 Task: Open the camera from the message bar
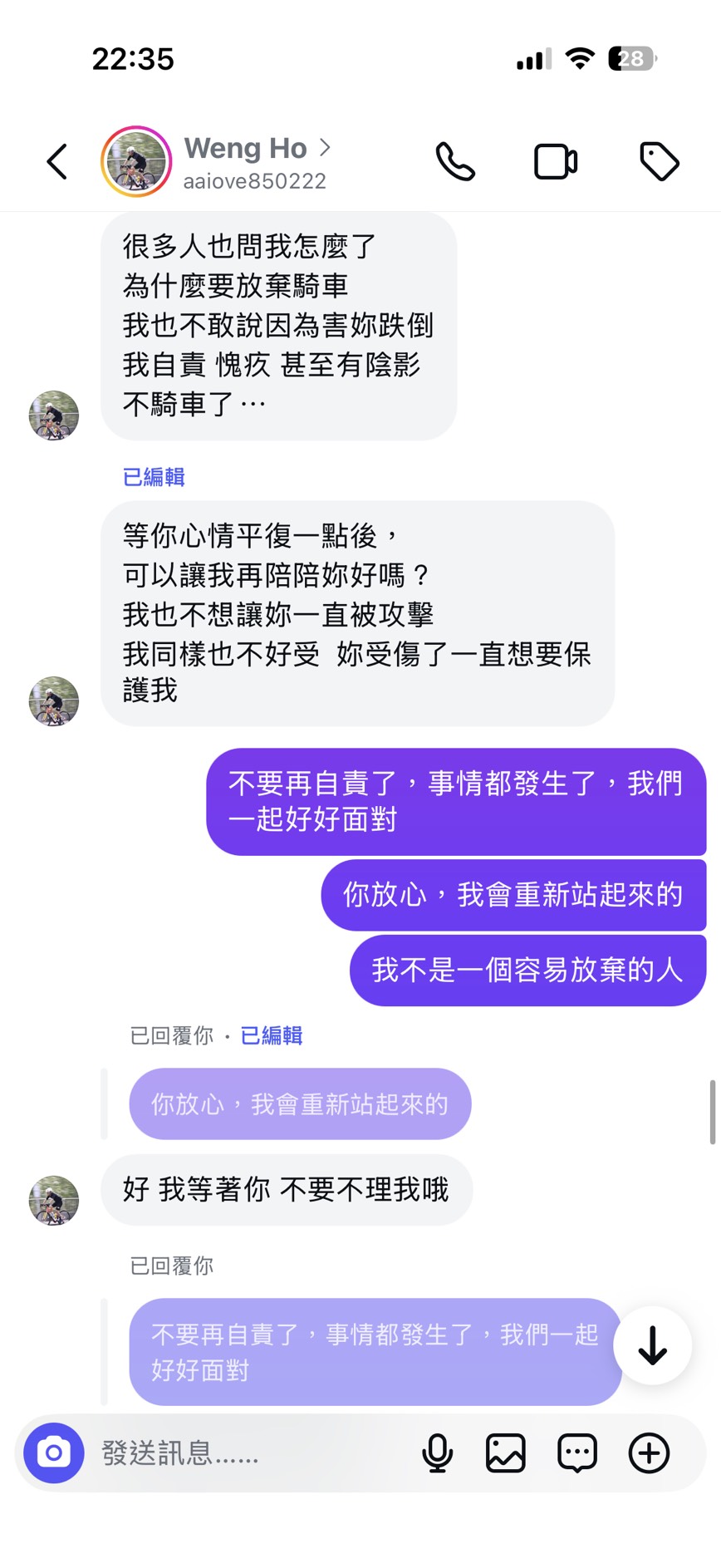tap(53, 1452)
